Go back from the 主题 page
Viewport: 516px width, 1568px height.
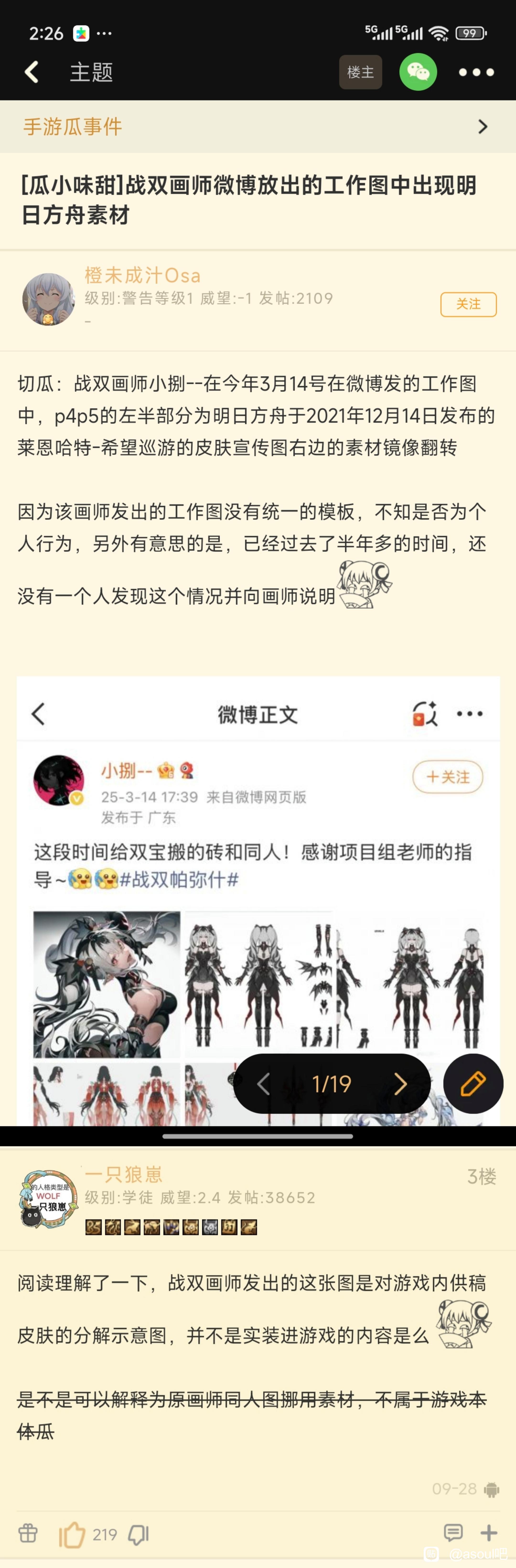(32, 72)
